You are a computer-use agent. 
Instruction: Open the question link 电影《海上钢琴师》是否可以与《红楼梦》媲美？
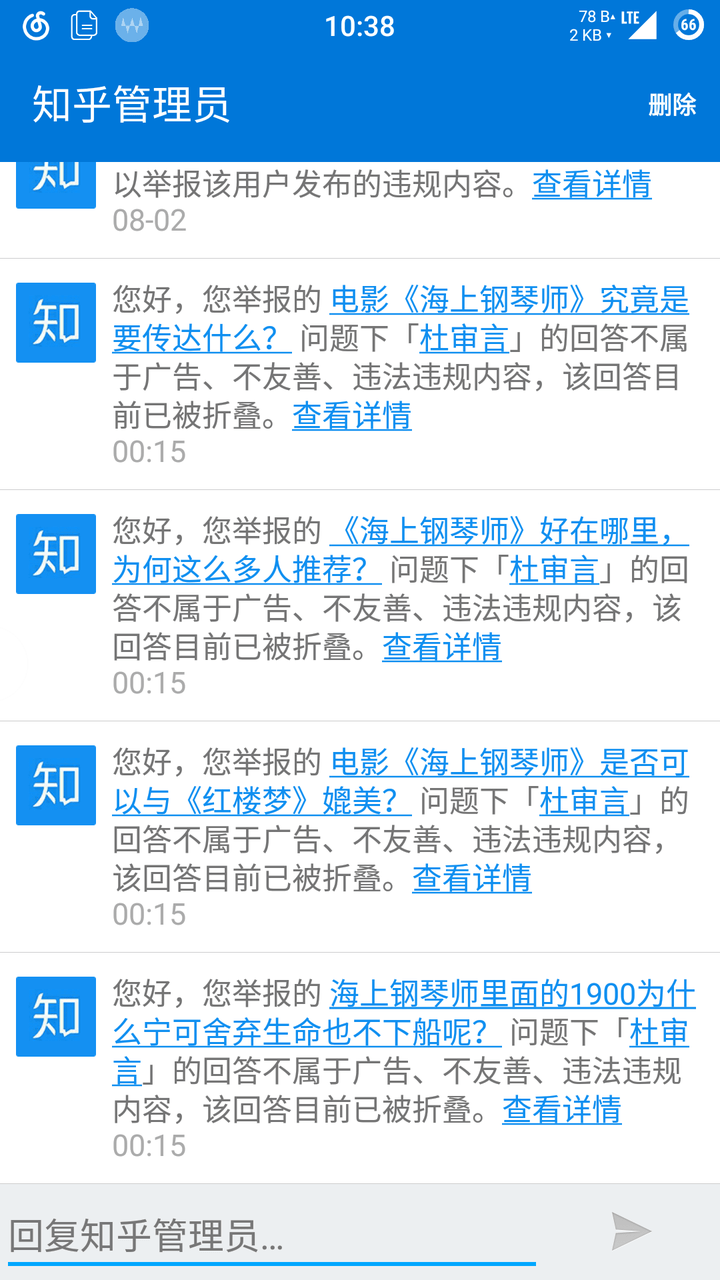pyautogui.click(x=510, y=763)
